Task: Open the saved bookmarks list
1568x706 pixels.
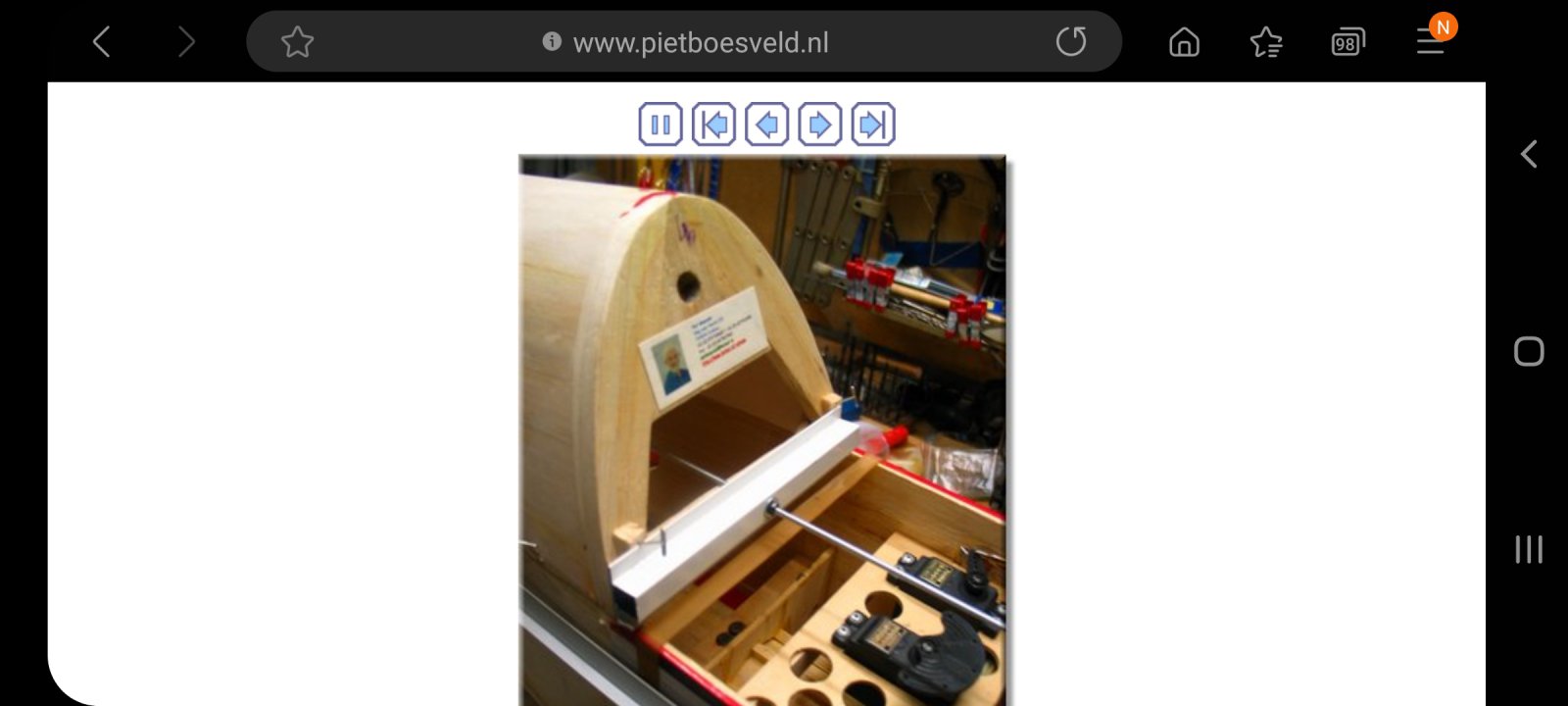Action: click(1266, 42)
